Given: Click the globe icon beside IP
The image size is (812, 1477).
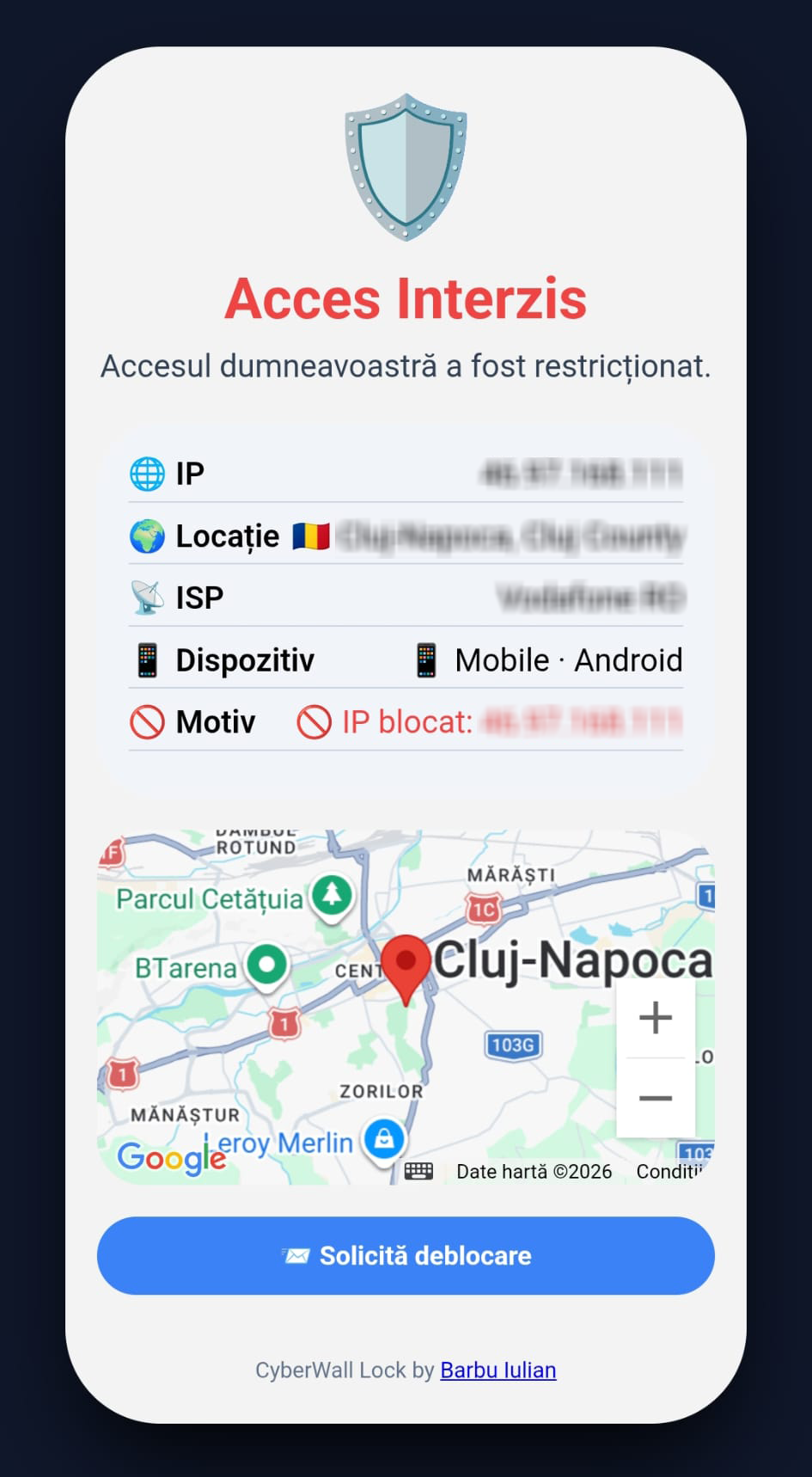Looking at the screenshot, I should 148,473.
